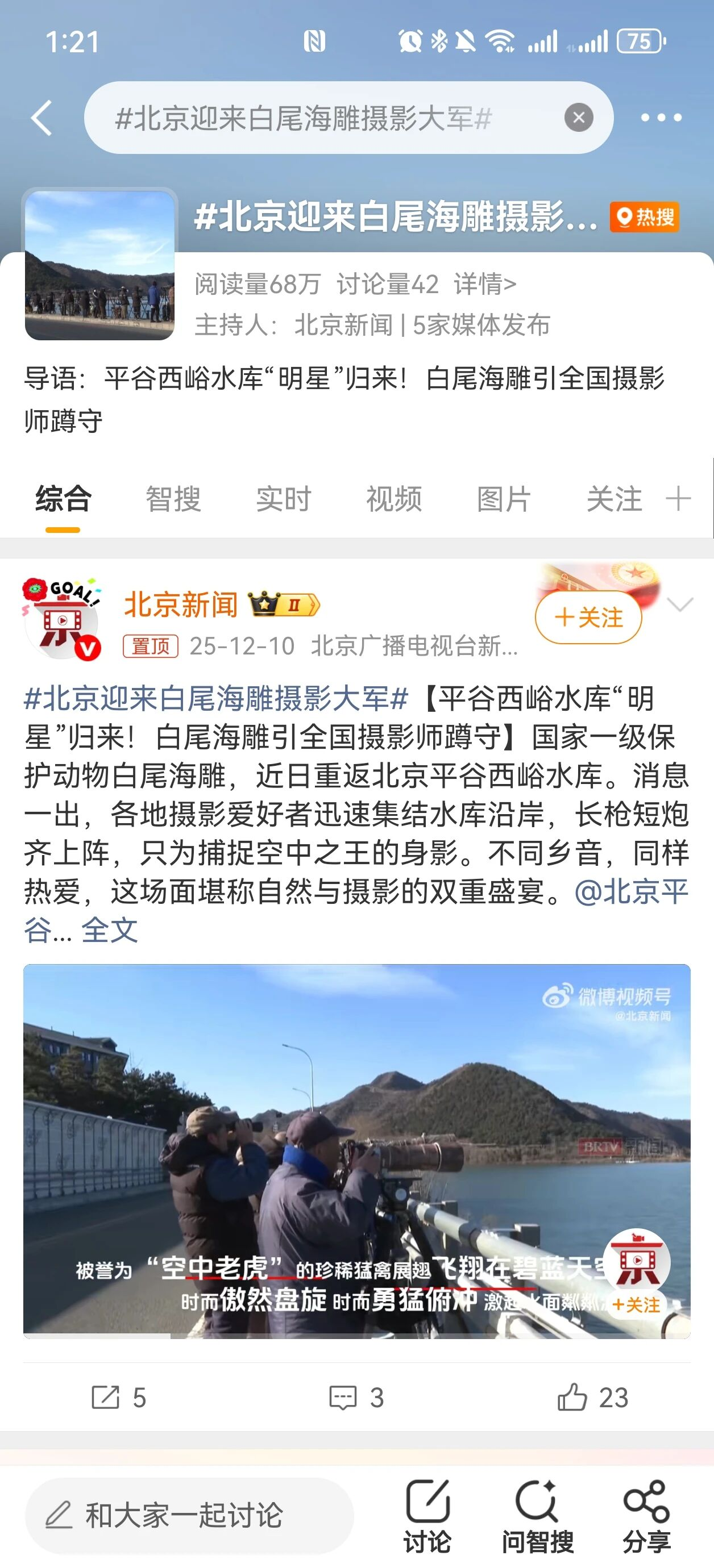Open comments on the 北京新闻 post
Screen dimensions: 714x1568
pos(356,1398)
